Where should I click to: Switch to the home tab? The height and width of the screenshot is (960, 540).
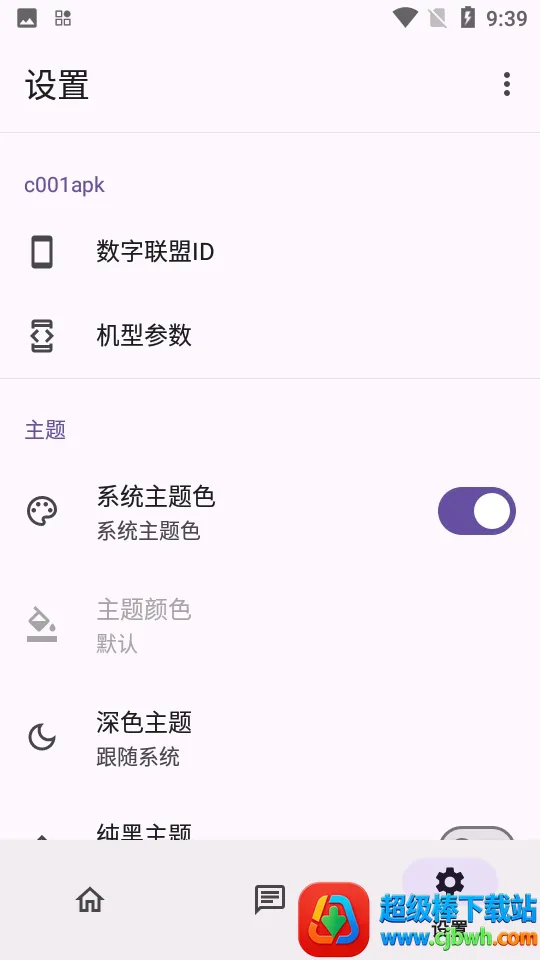point(90,899)
